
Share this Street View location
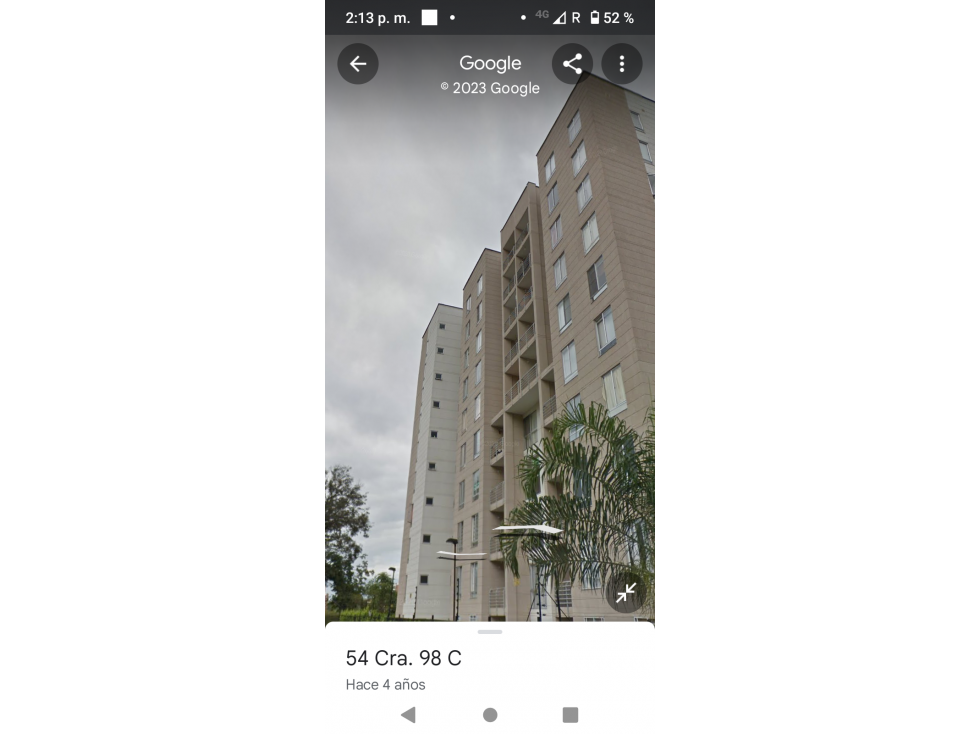point(572,64)
